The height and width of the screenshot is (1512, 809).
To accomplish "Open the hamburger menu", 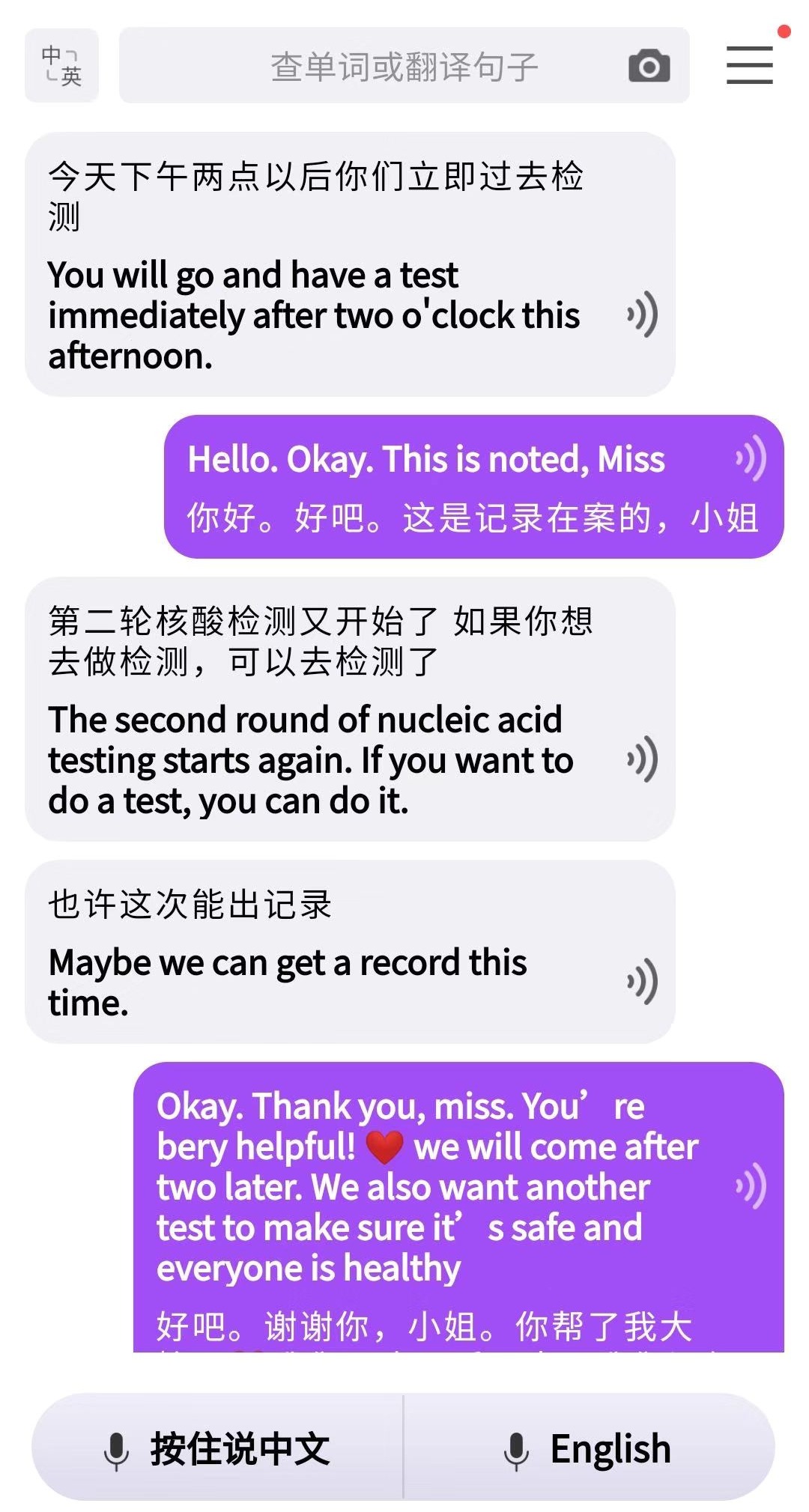I will (749, 65).
